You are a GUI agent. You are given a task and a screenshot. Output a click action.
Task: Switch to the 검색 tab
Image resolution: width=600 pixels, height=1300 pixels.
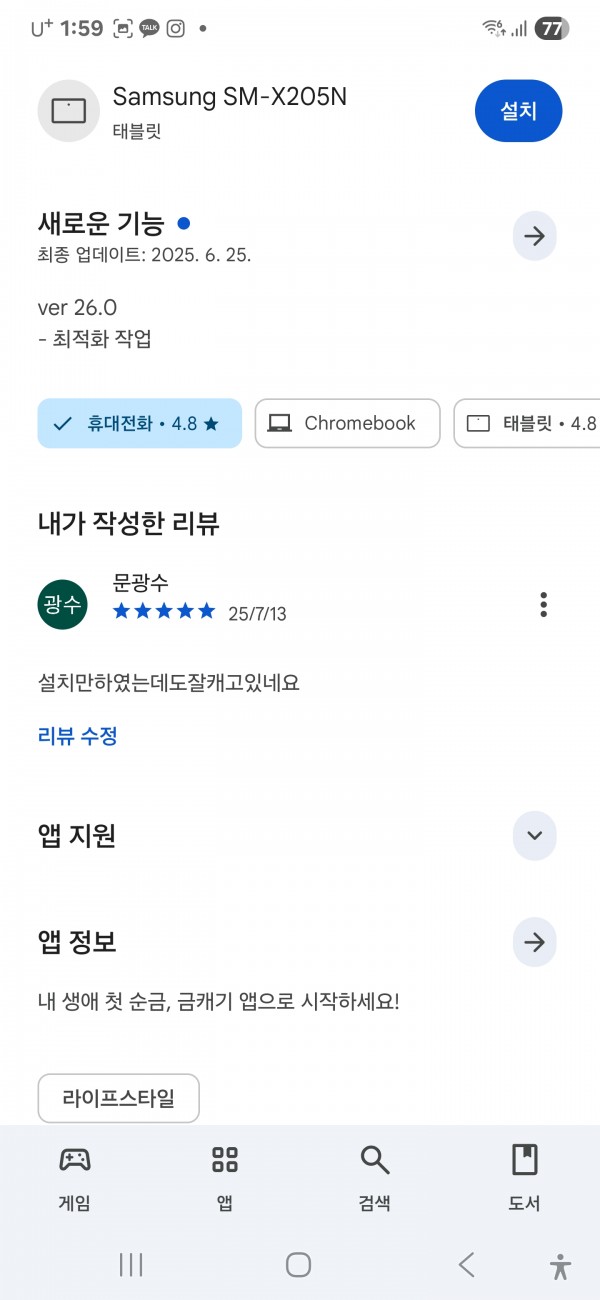(375, 1178)
